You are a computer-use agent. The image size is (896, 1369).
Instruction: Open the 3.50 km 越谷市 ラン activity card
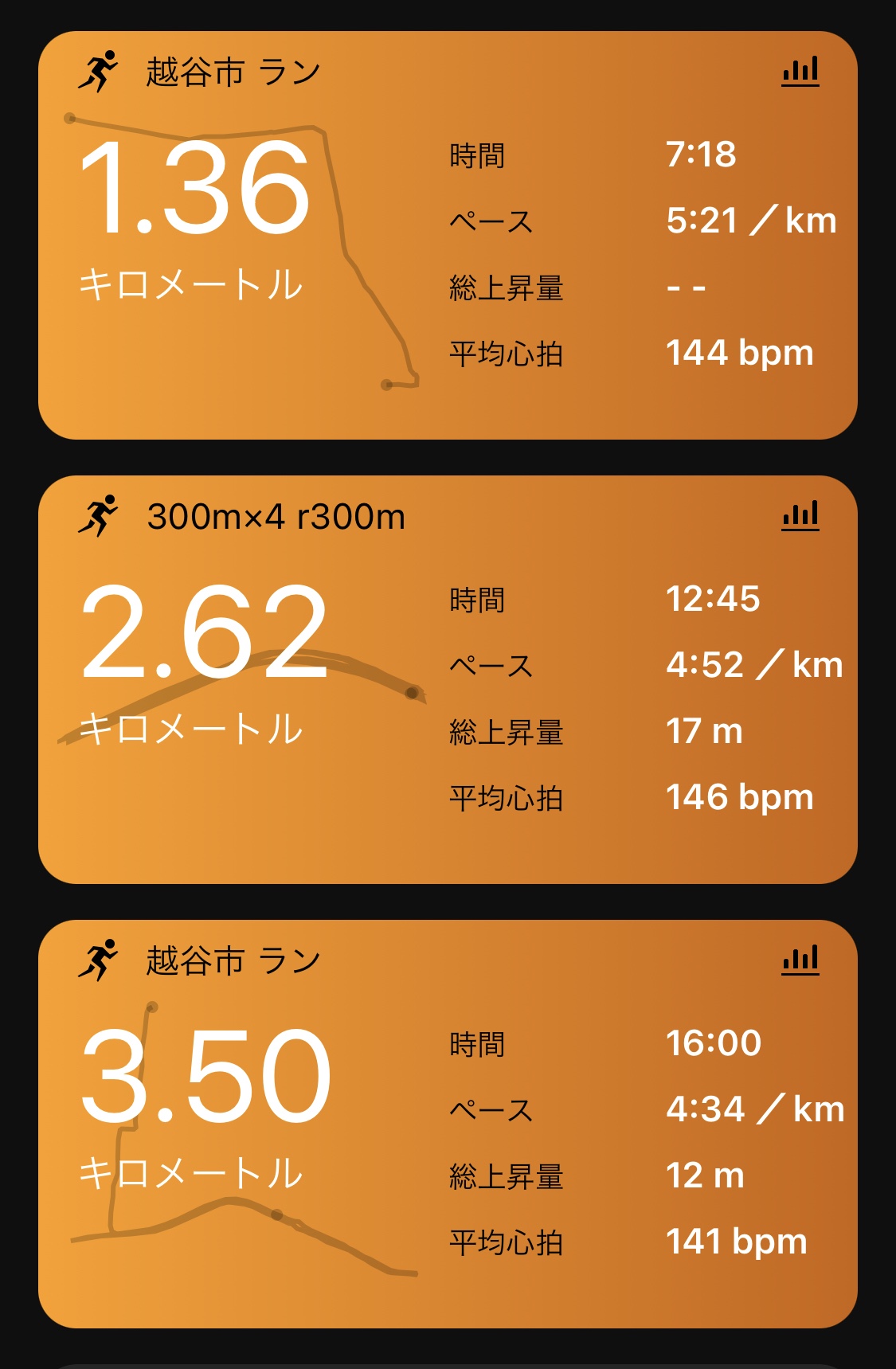point(446,1124)
